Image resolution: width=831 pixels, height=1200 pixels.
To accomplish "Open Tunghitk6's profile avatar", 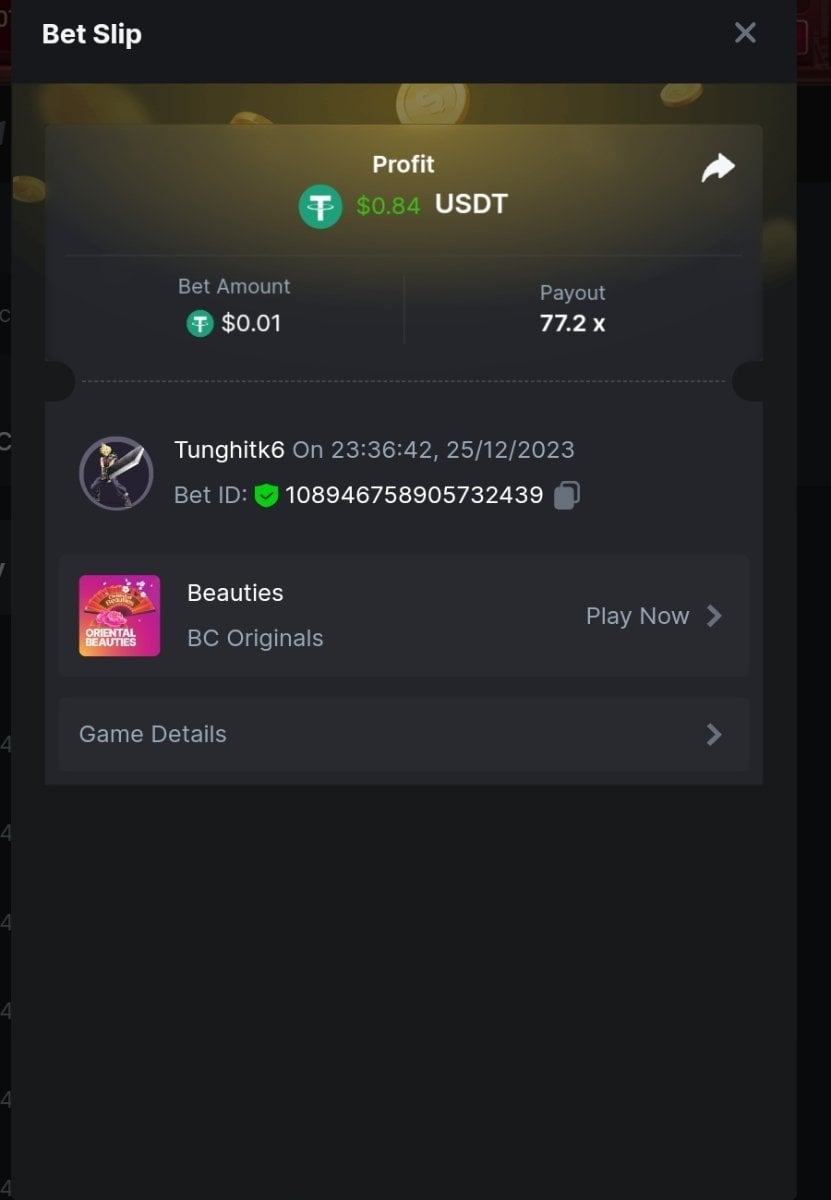I will (x=116, y=473).
